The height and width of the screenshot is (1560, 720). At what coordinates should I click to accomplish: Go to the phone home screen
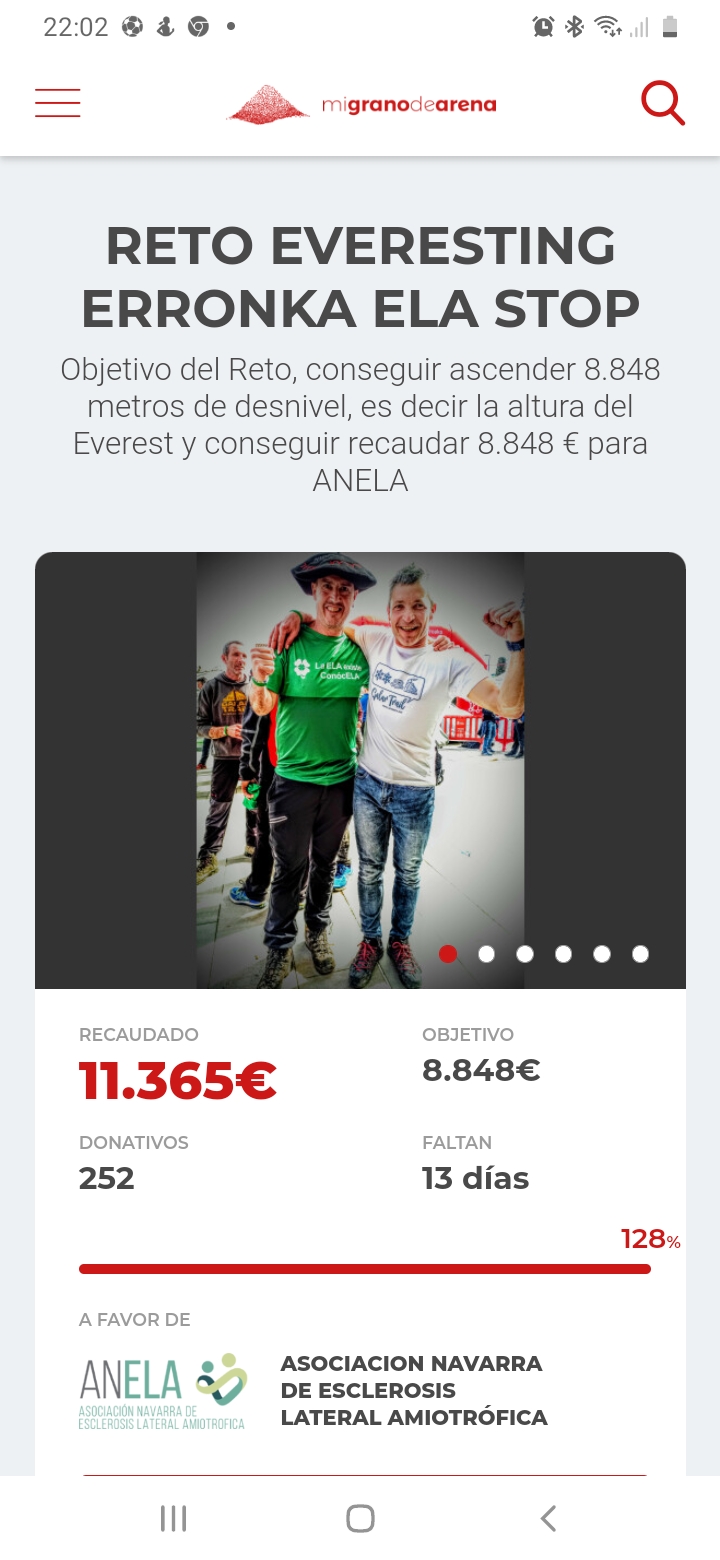360,1518
